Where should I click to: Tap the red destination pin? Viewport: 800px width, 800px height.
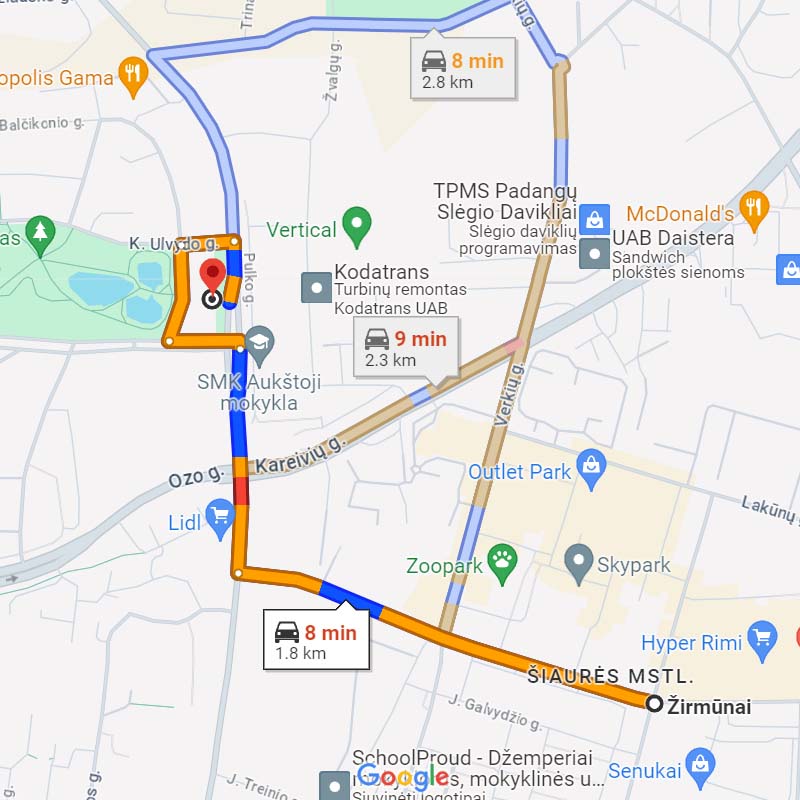(212, 273)
